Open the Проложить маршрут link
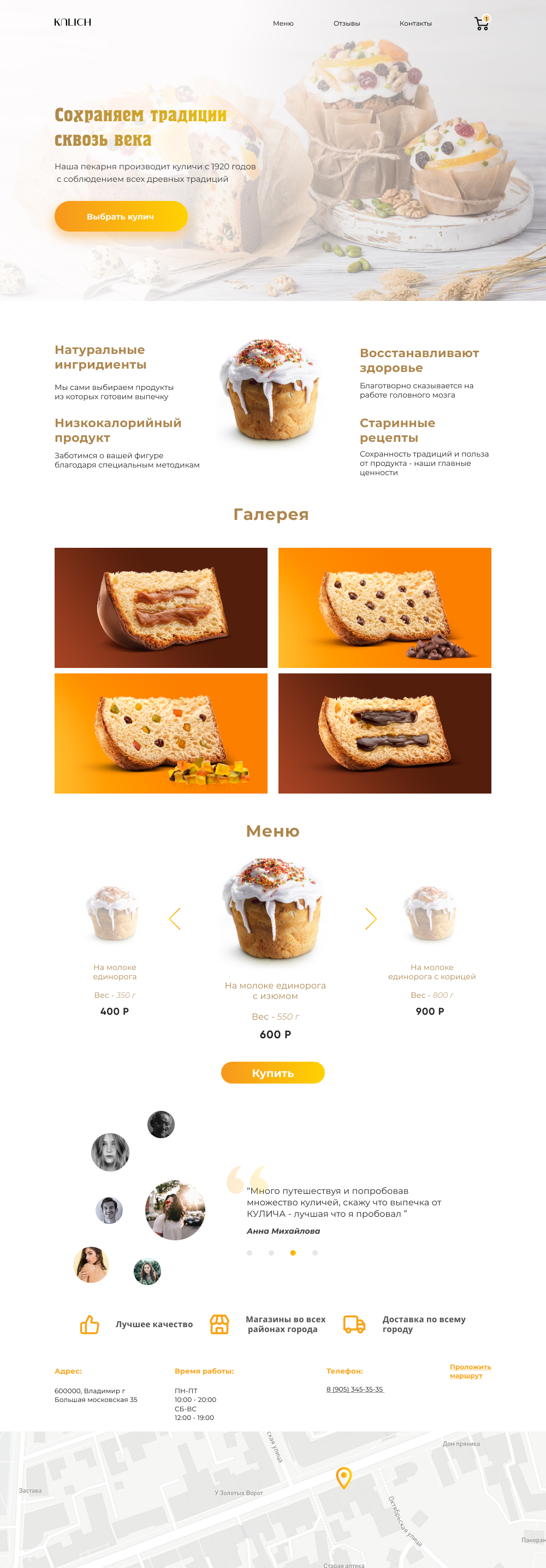This screenshot has width=546, height=1568. pos(470,1371)
